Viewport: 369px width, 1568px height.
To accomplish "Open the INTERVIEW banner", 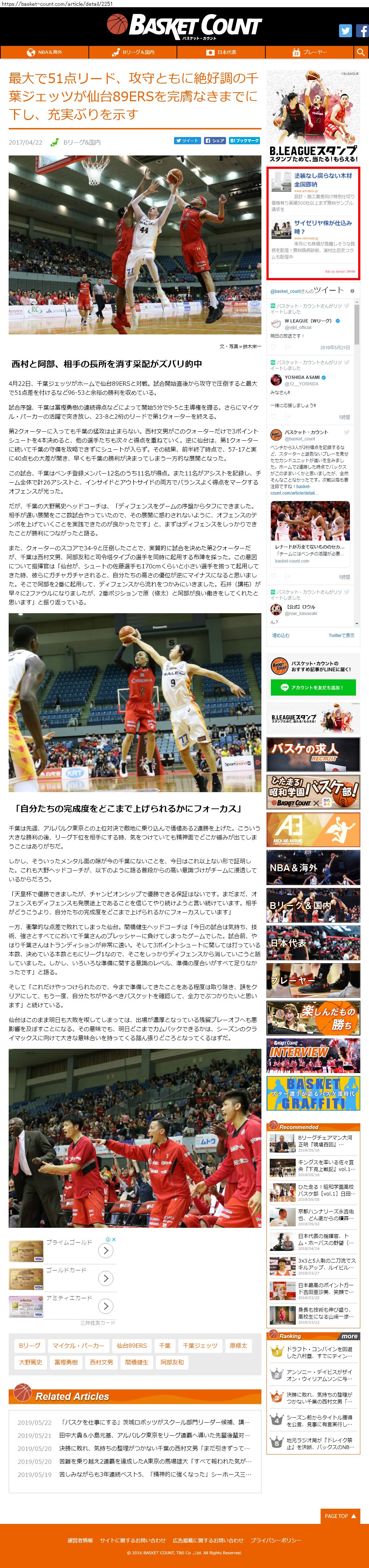I will 313,1056.
